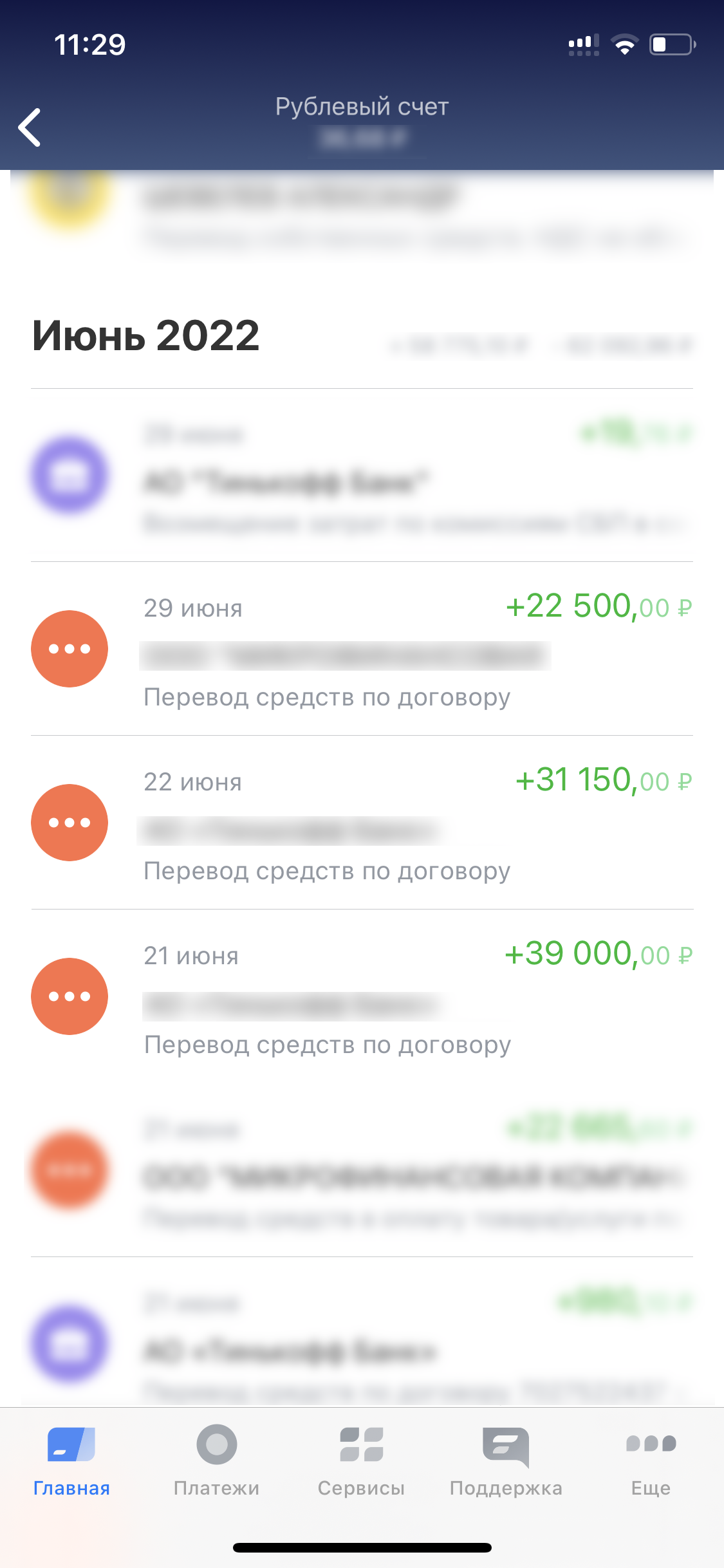This screenshot has width=724, height=1568.
Task: Go back from Рублевый счет screen
Action: [30, 127]
